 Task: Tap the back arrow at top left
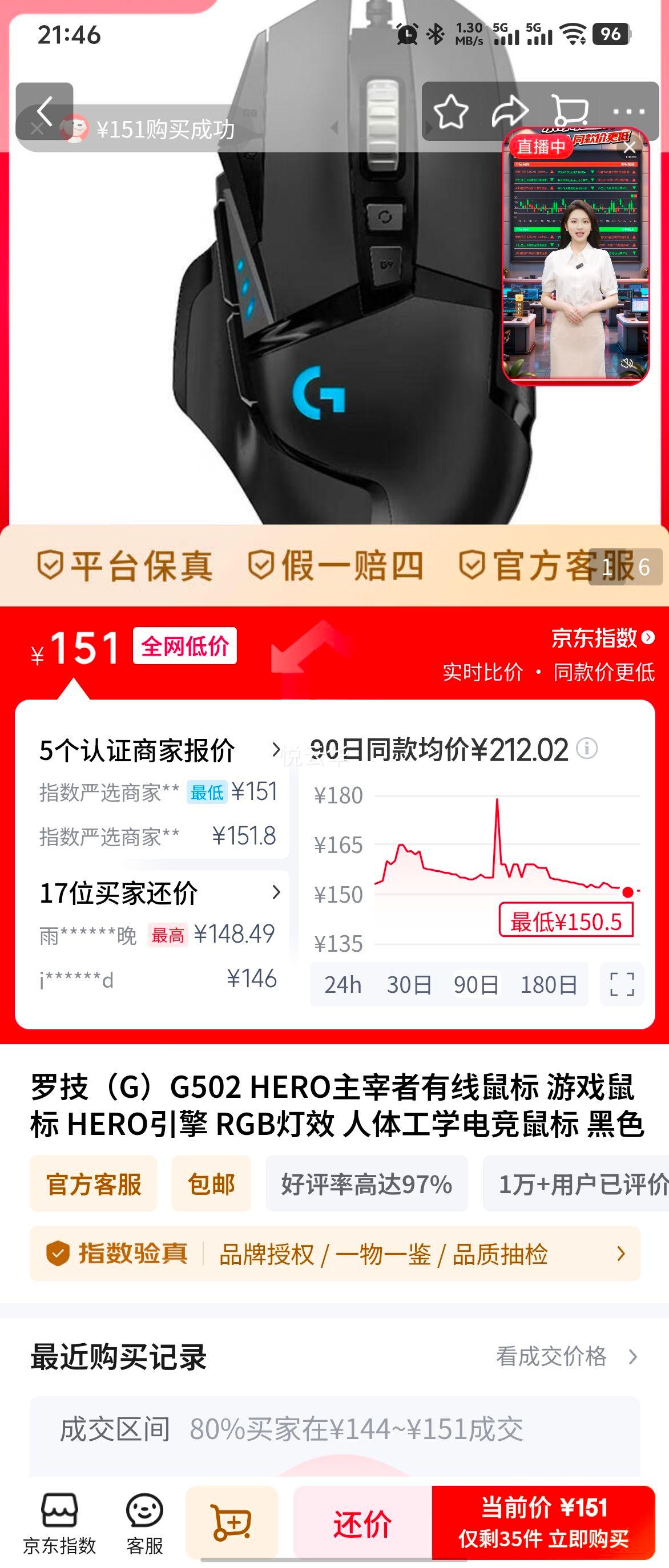[x=46, y=111]
